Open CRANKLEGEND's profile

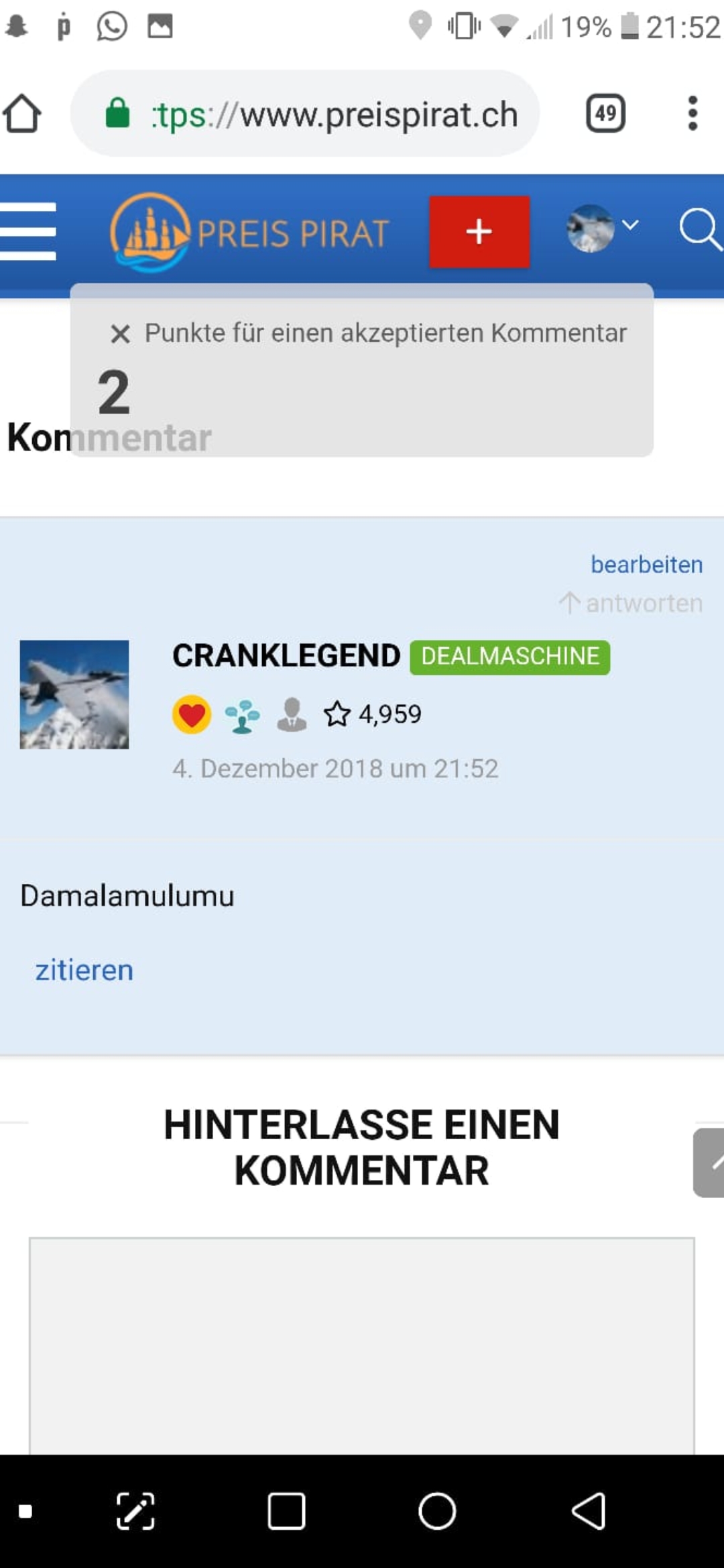(286, 656)
